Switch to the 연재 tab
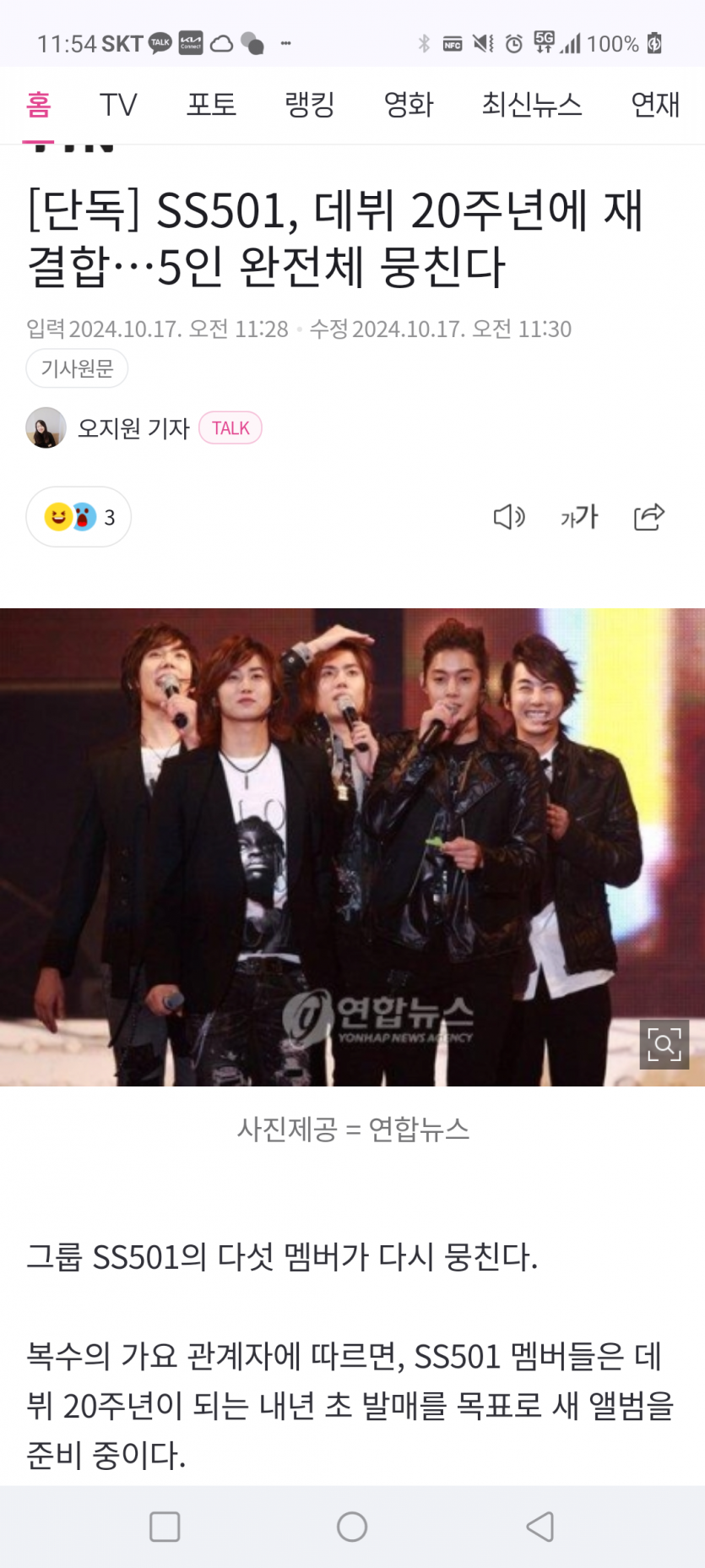 pyautogui.click(x=655, y=105)
